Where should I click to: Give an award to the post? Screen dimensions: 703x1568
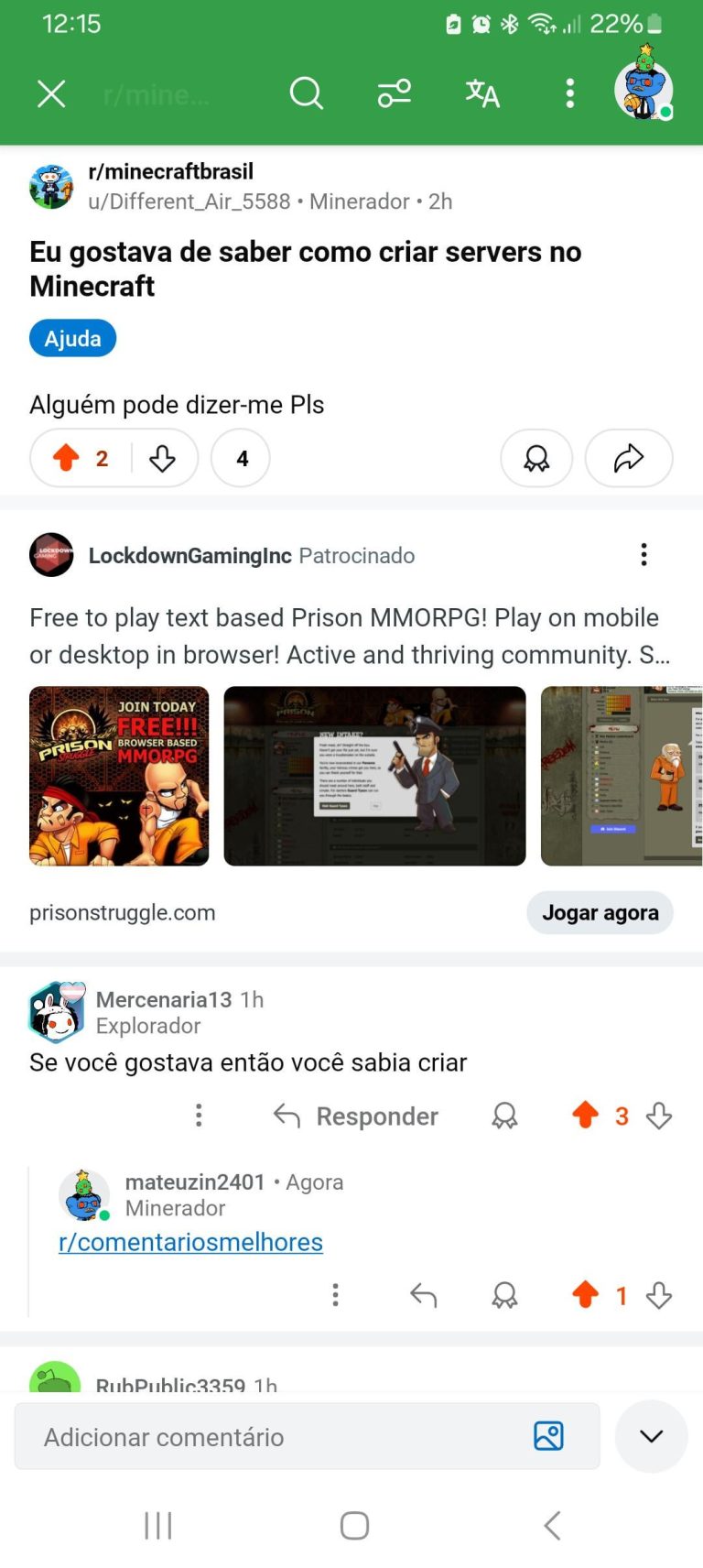point(536,458)
